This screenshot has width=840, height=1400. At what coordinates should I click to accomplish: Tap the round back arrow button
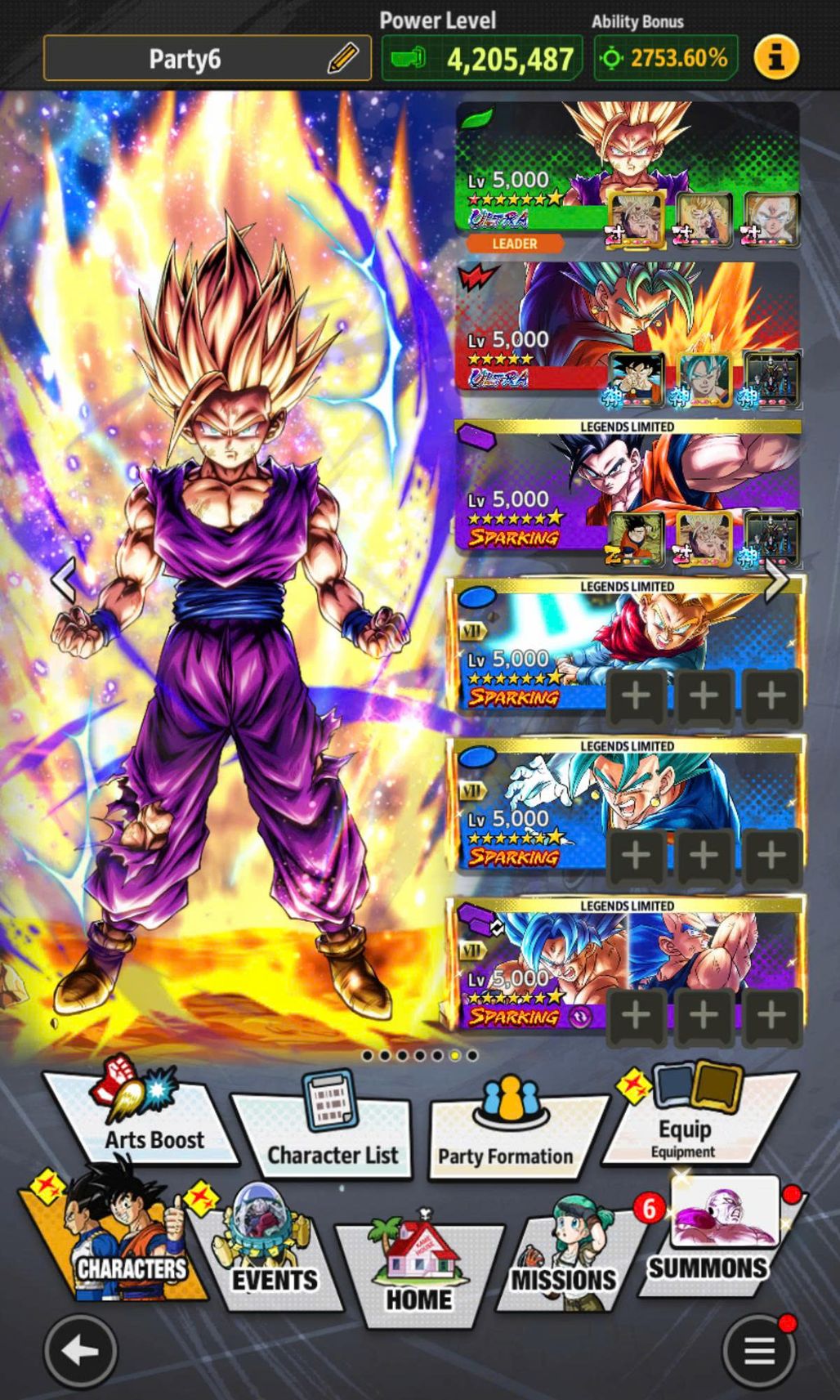tap(80, 1350)
